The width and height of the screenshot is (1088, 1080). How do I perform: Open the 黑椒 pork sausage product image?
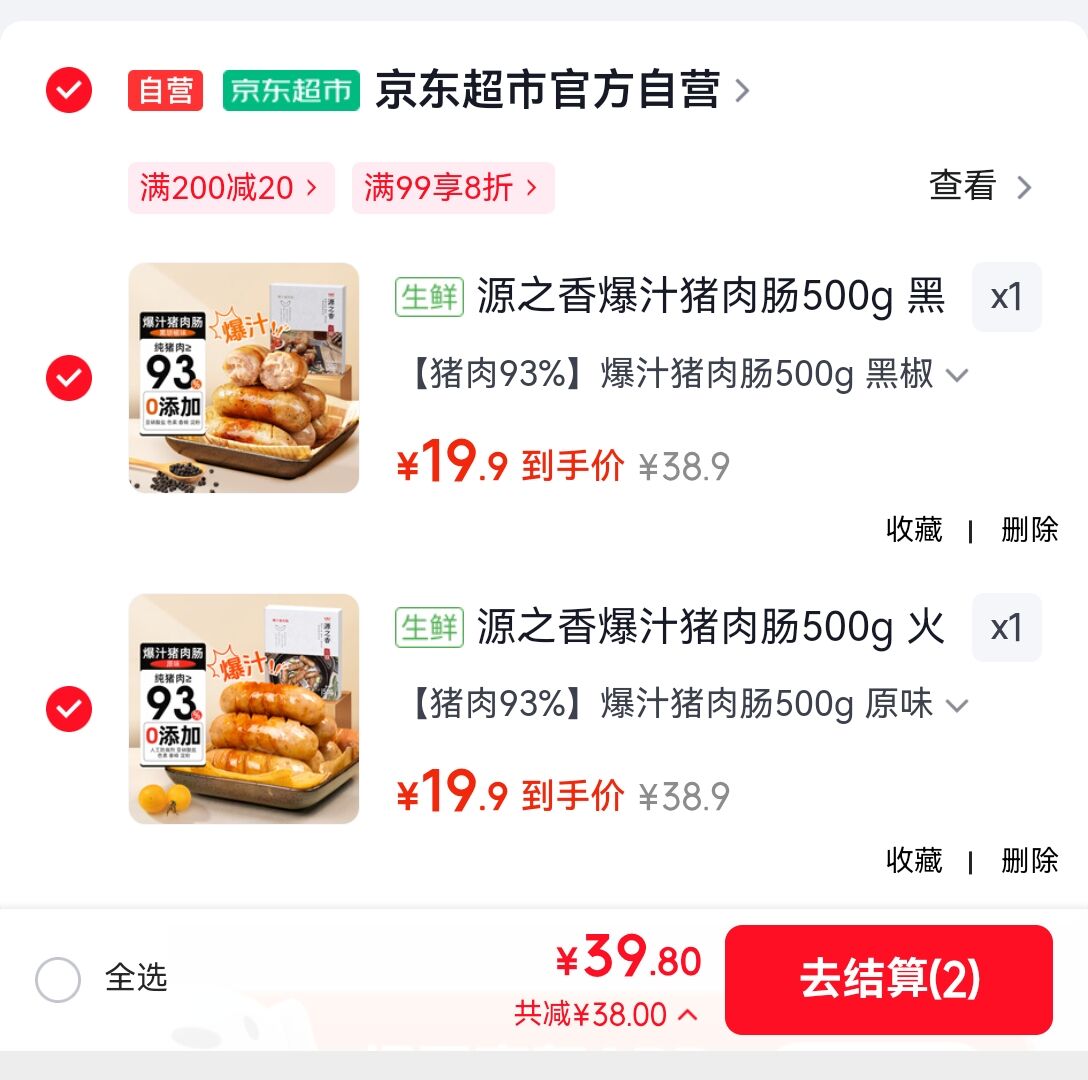point(244,378)
